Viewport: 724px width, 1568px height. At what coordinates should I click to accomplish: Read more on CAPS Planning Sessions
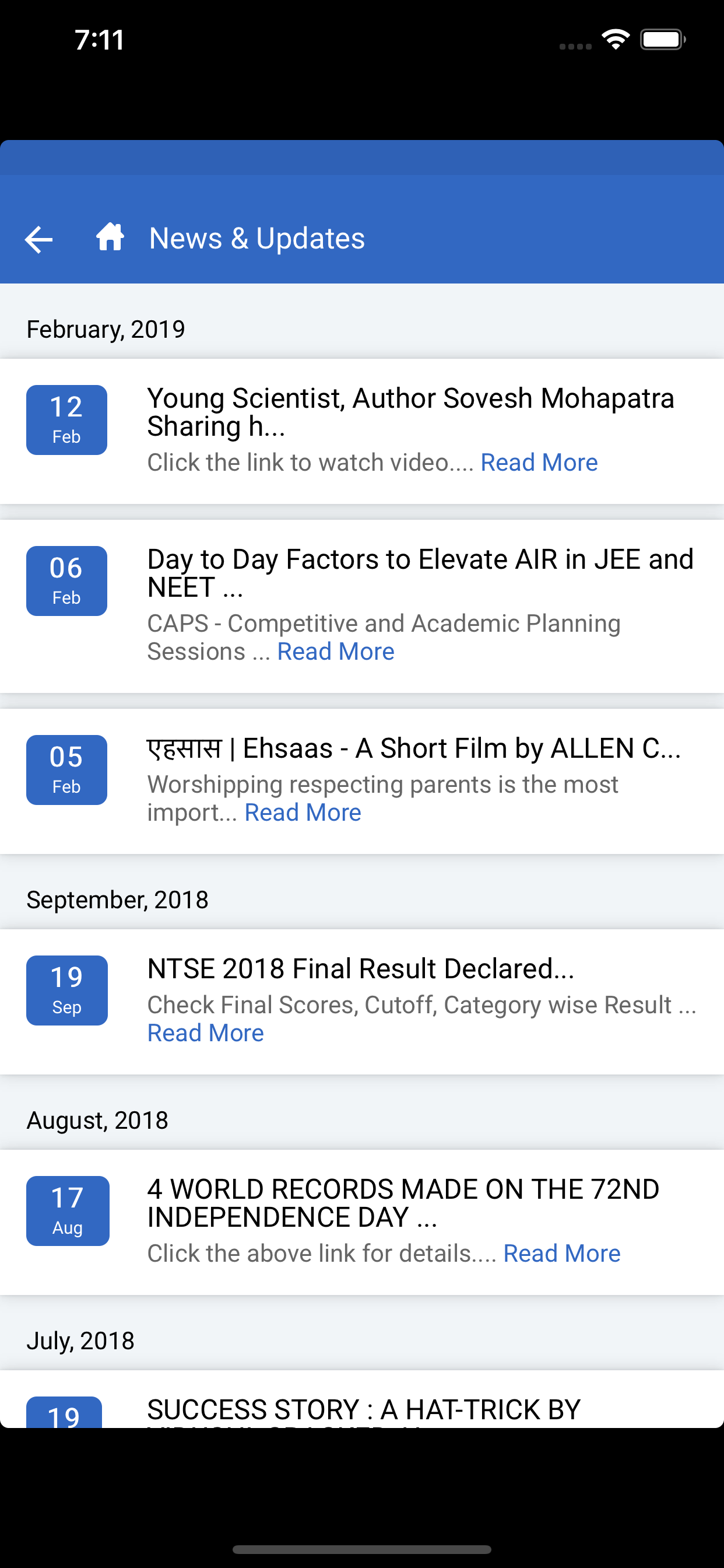(336, 652)
